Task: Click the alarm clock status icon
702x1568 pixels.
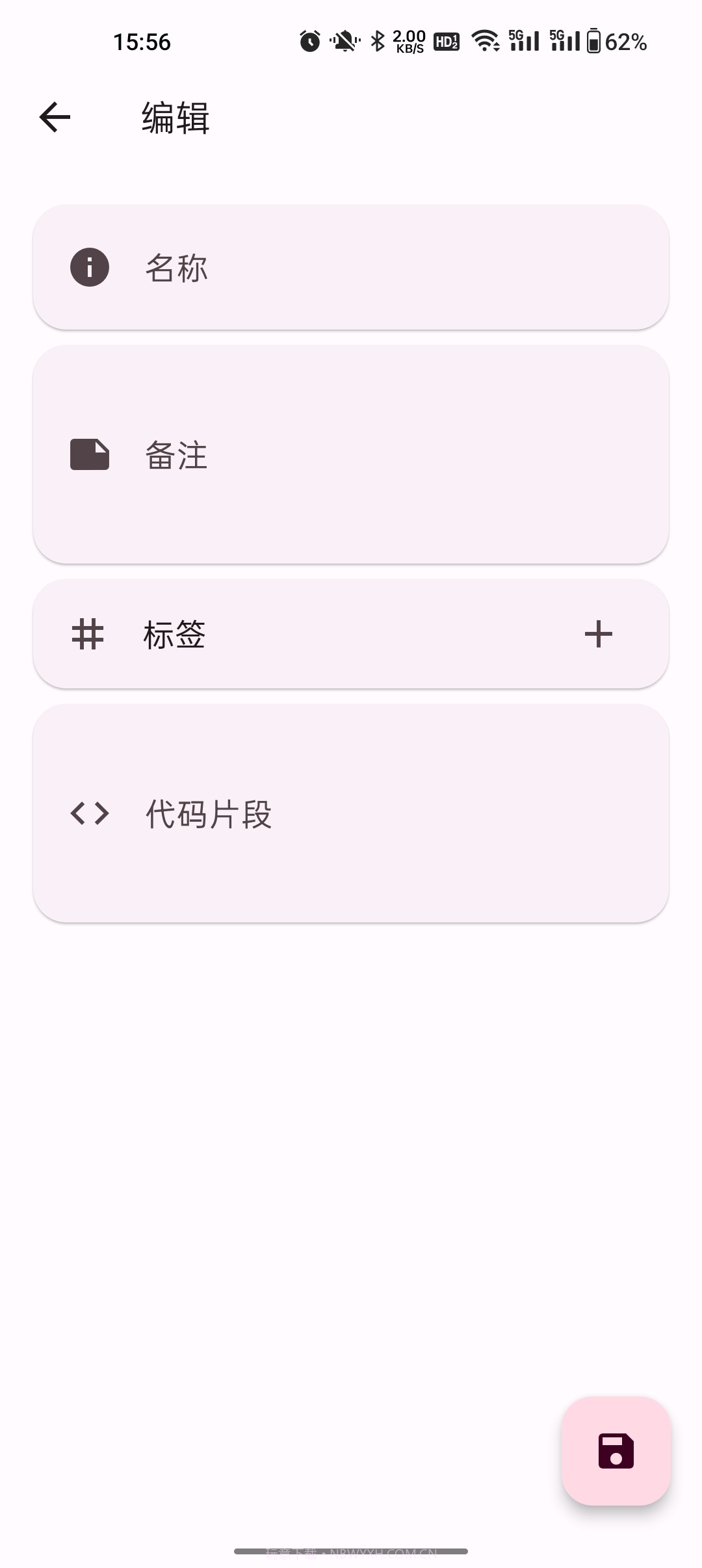Action: (x=309, y=41)
